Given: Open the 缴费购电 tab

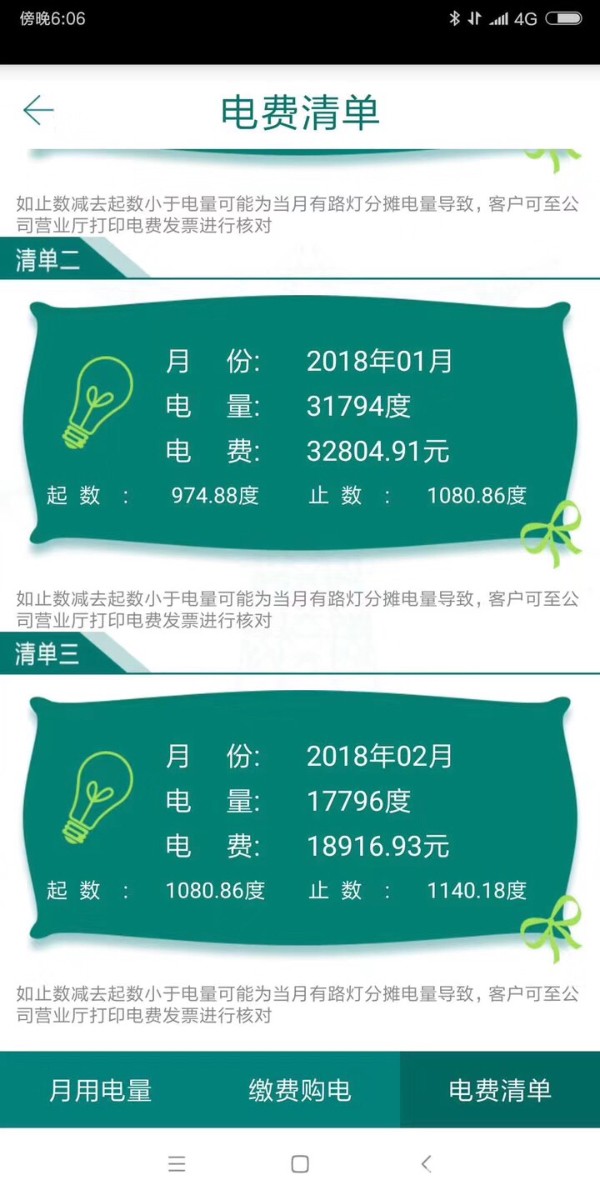Looking at the screenshot, I should [x=300, y=1090].
